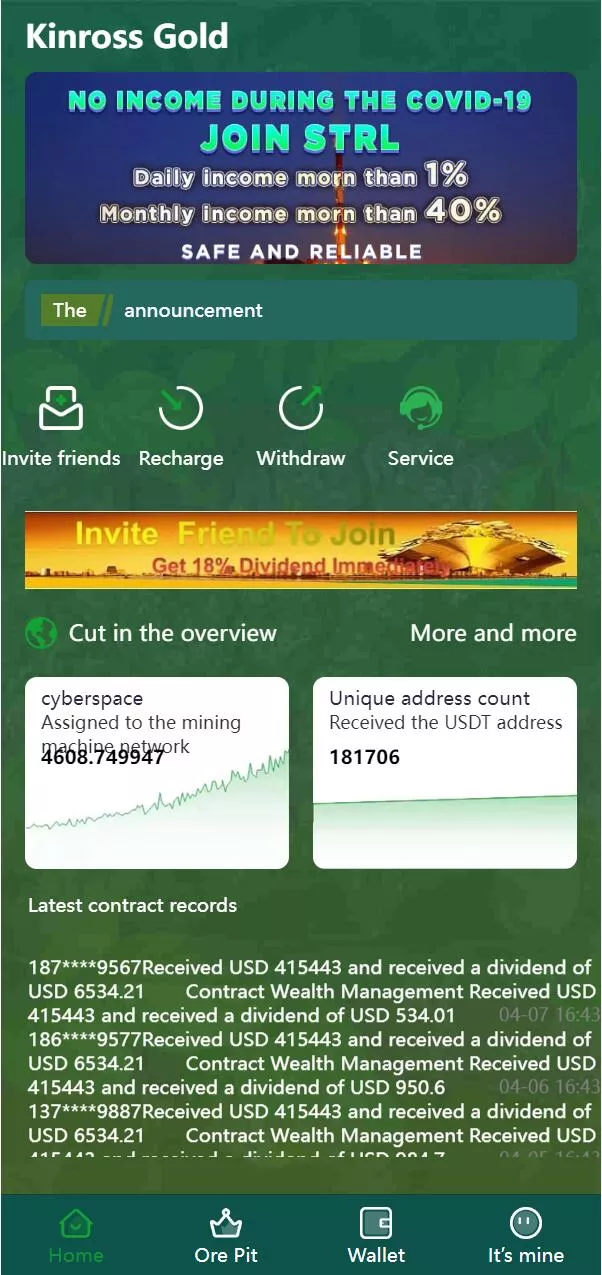Tap the More and more link
This screenshot has width=602, height=1275.
493,633
